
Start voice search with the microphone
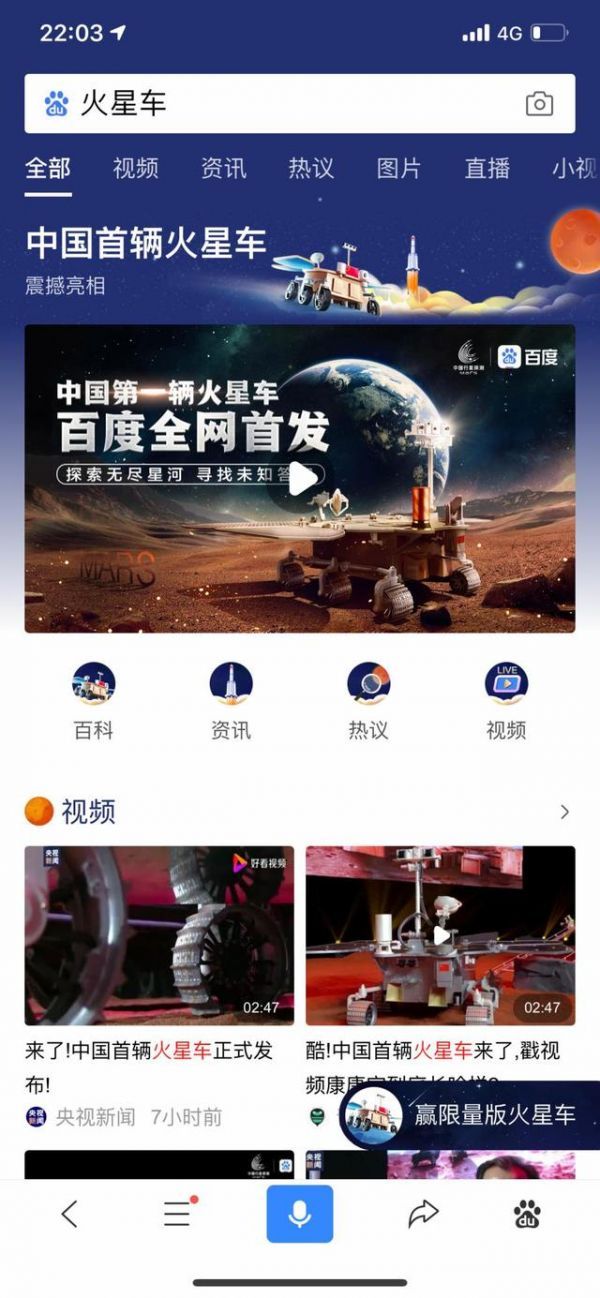(x=299, y=1214)
